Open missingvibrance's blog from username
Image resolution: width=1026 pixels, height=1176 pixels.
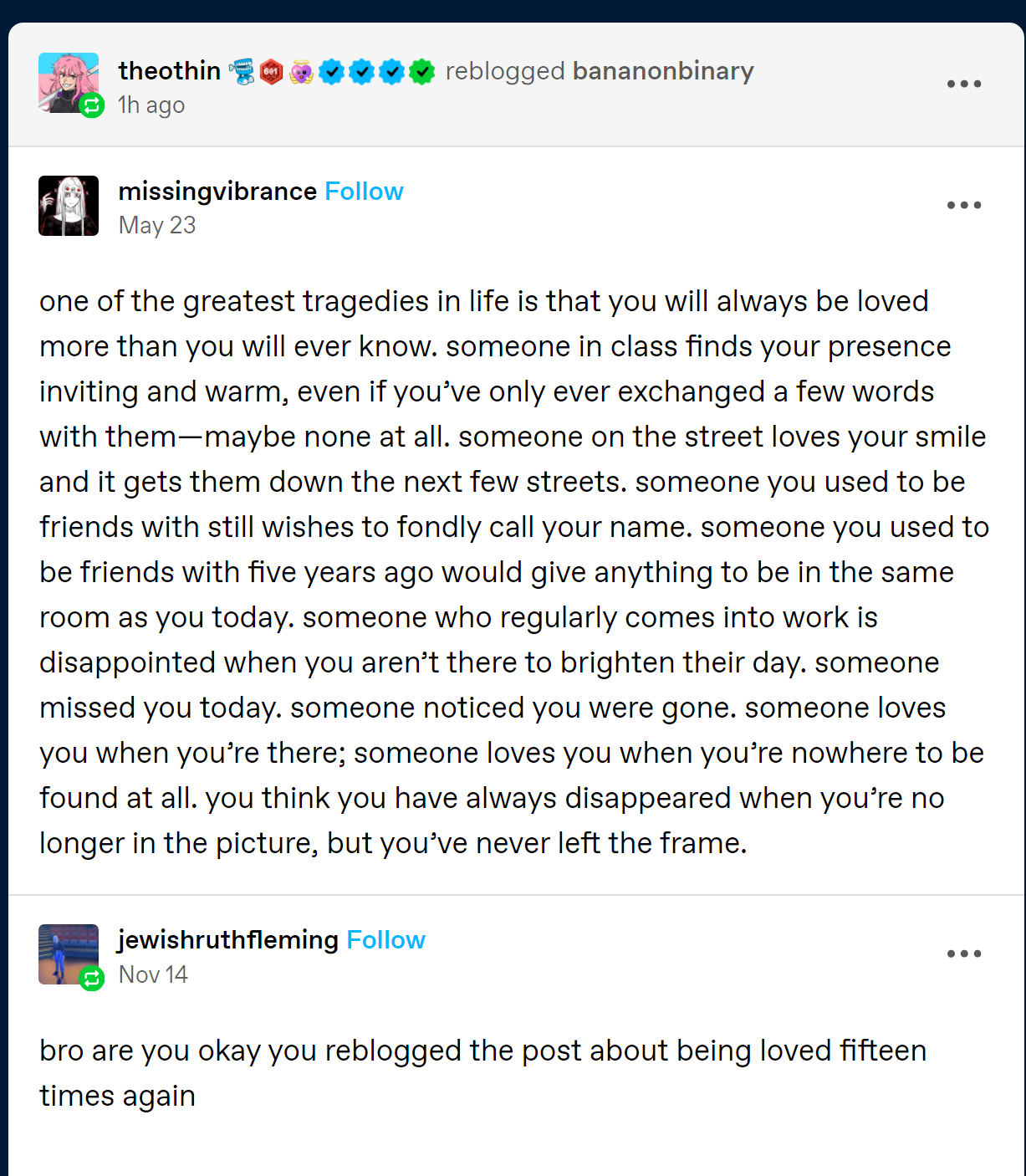point(217,192)
